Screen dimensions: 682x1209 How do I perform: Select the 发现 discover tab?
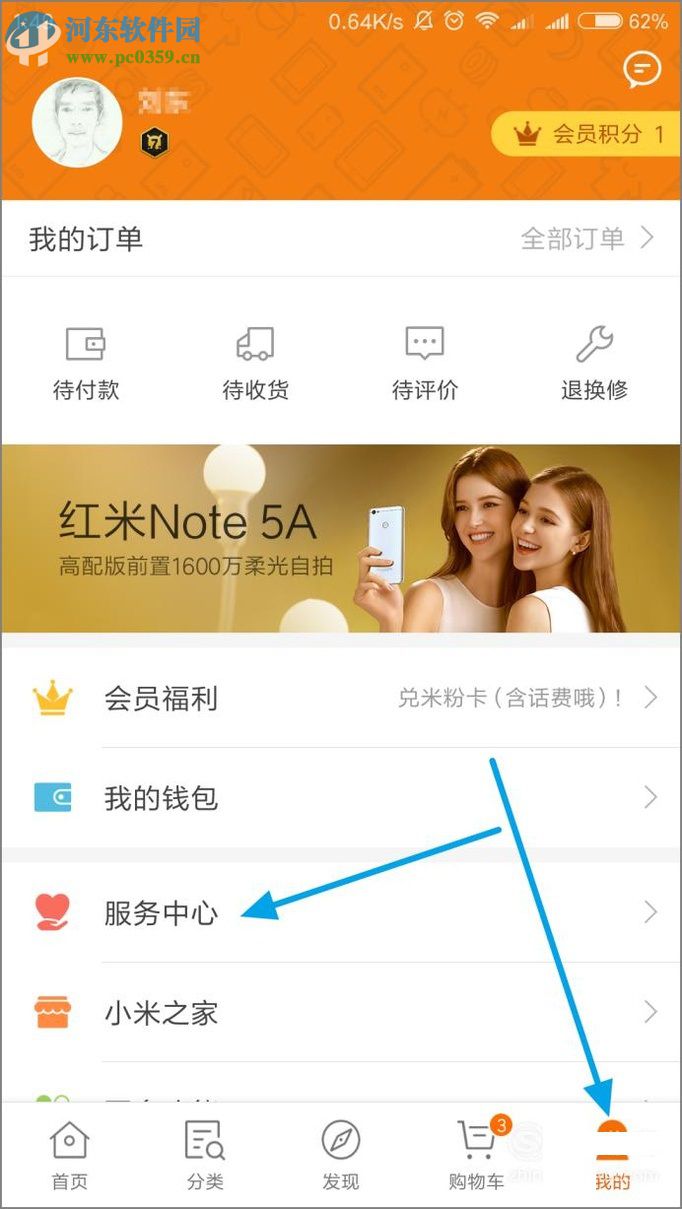click(x=340, y=1155)
